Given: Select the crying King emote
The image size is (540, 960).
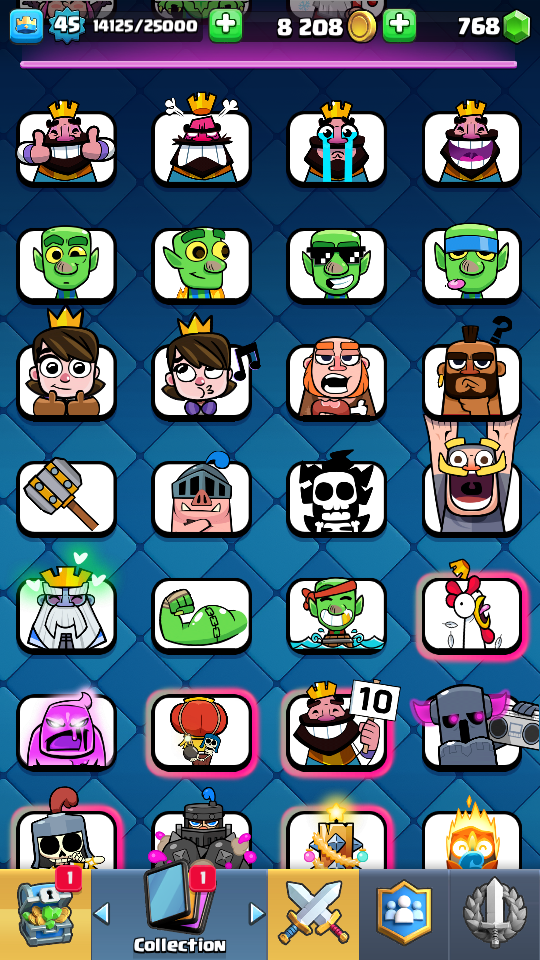Looking at the screenshot, I should click(x=337, y=148).
